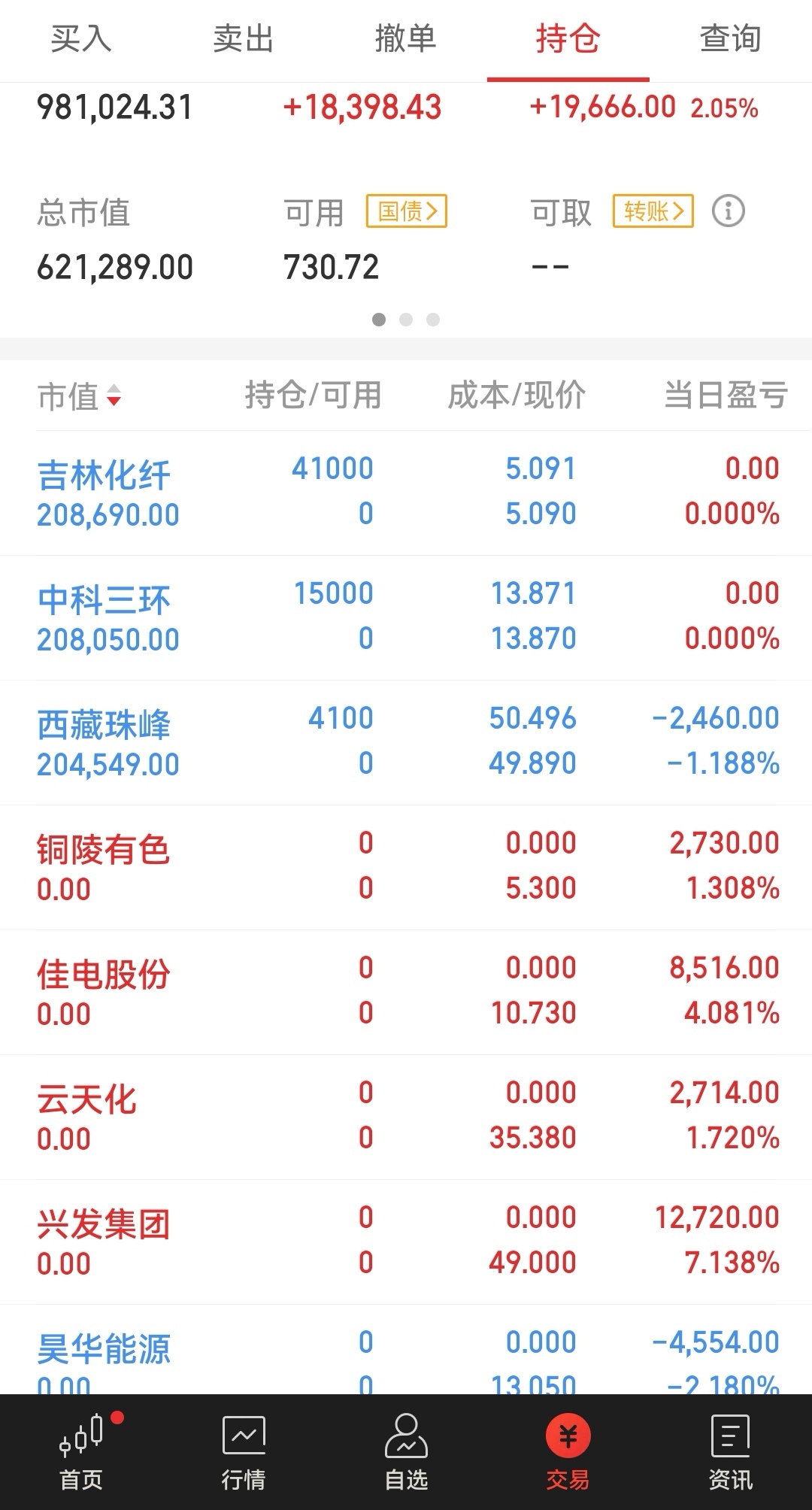The width and height of the screenshot is (812, 1510).
Task: Open 行情 in bottom navigation
Action: coord(244,1453)
